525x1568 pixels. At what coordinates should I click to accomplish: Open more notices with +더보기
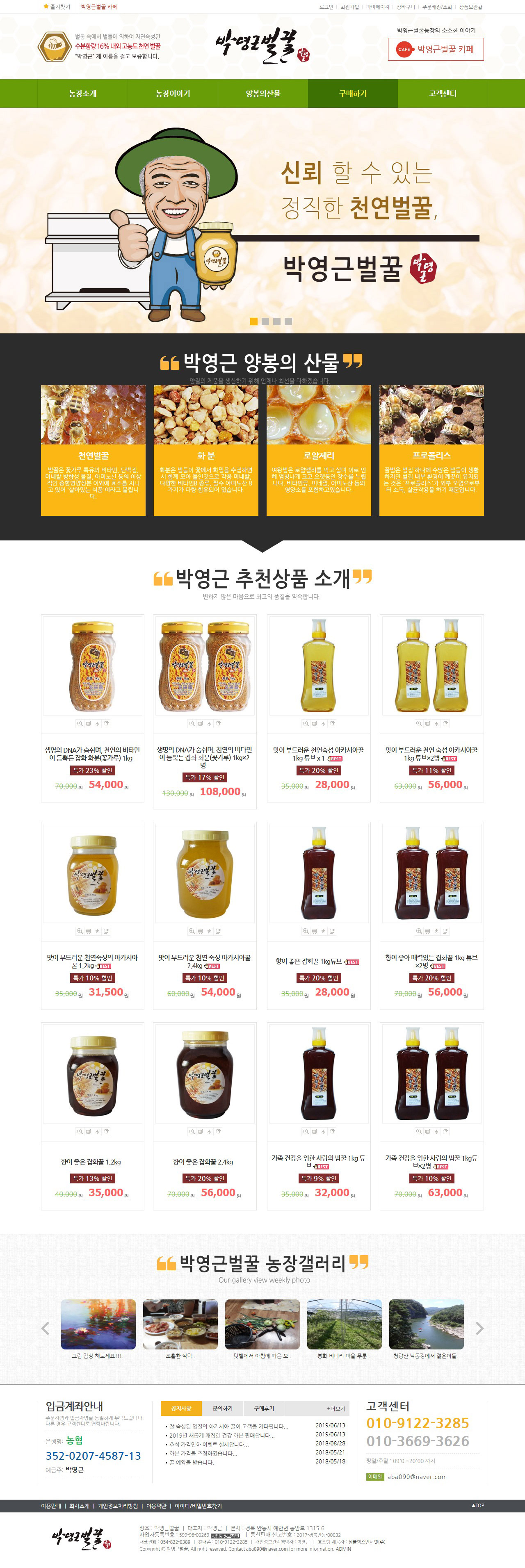pos(336,1408)
